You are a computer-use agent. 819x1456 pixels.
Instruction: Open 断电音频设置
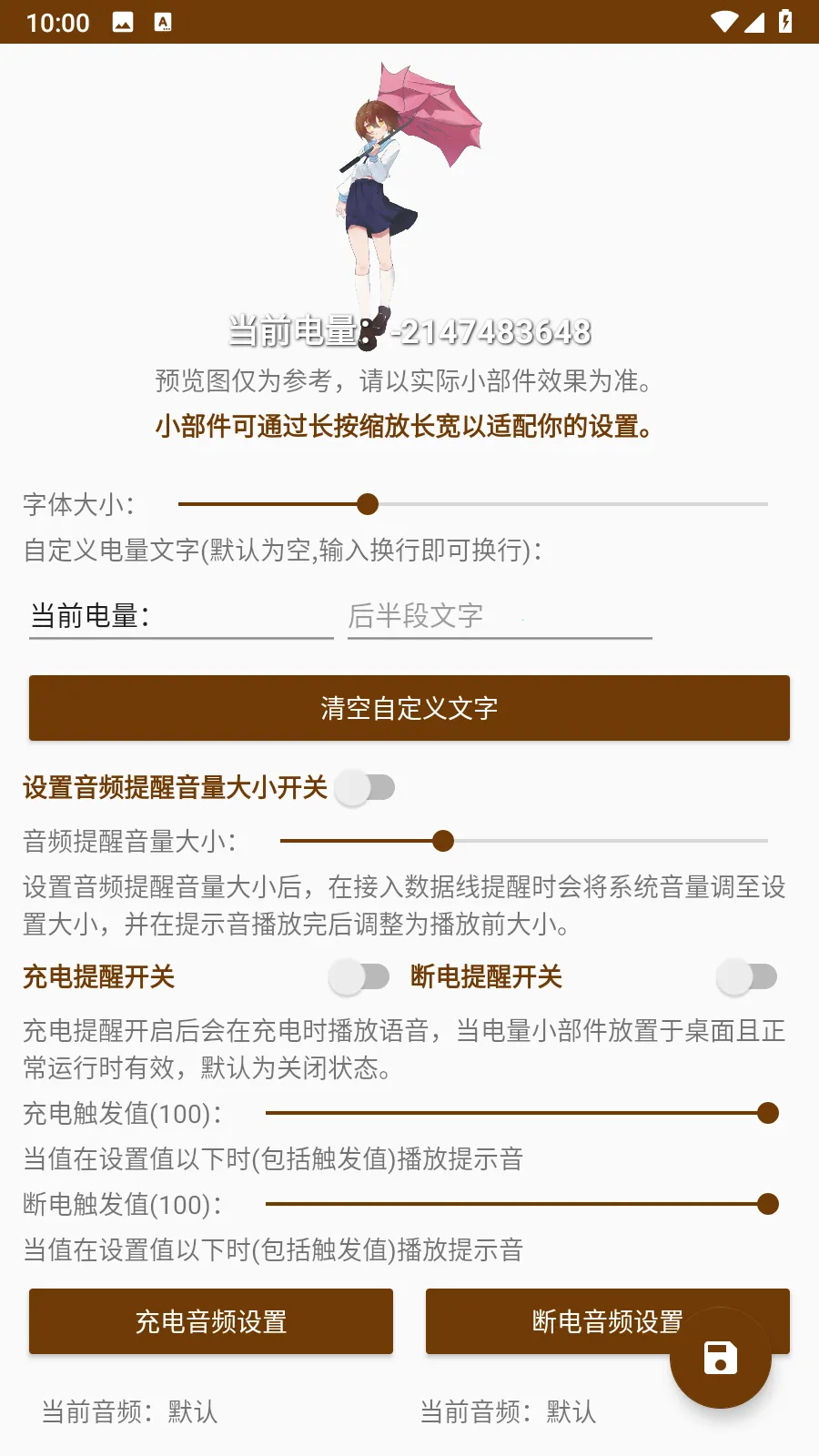607,1321
